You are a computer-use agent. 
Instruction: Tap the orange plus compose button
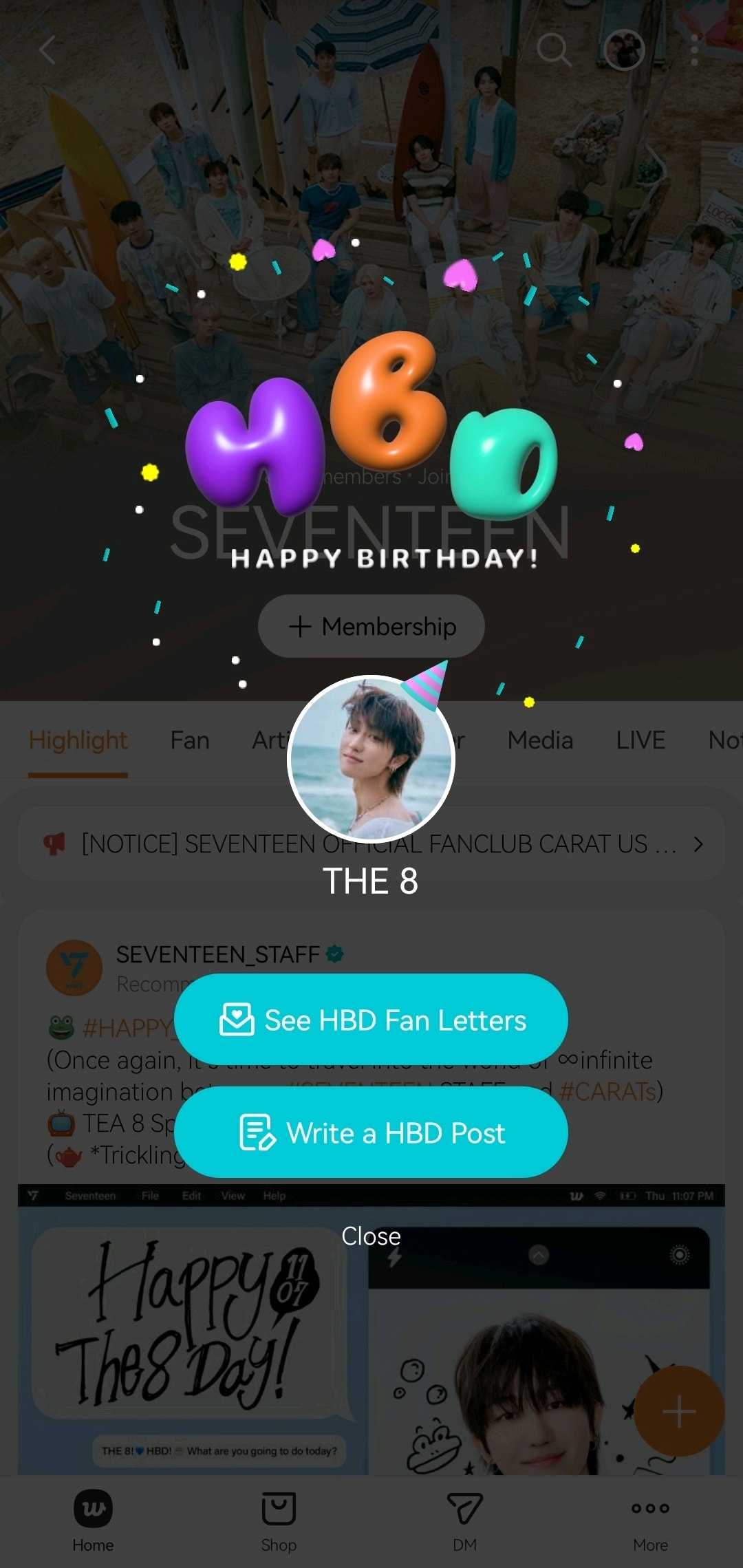[x=678, y=1410]
